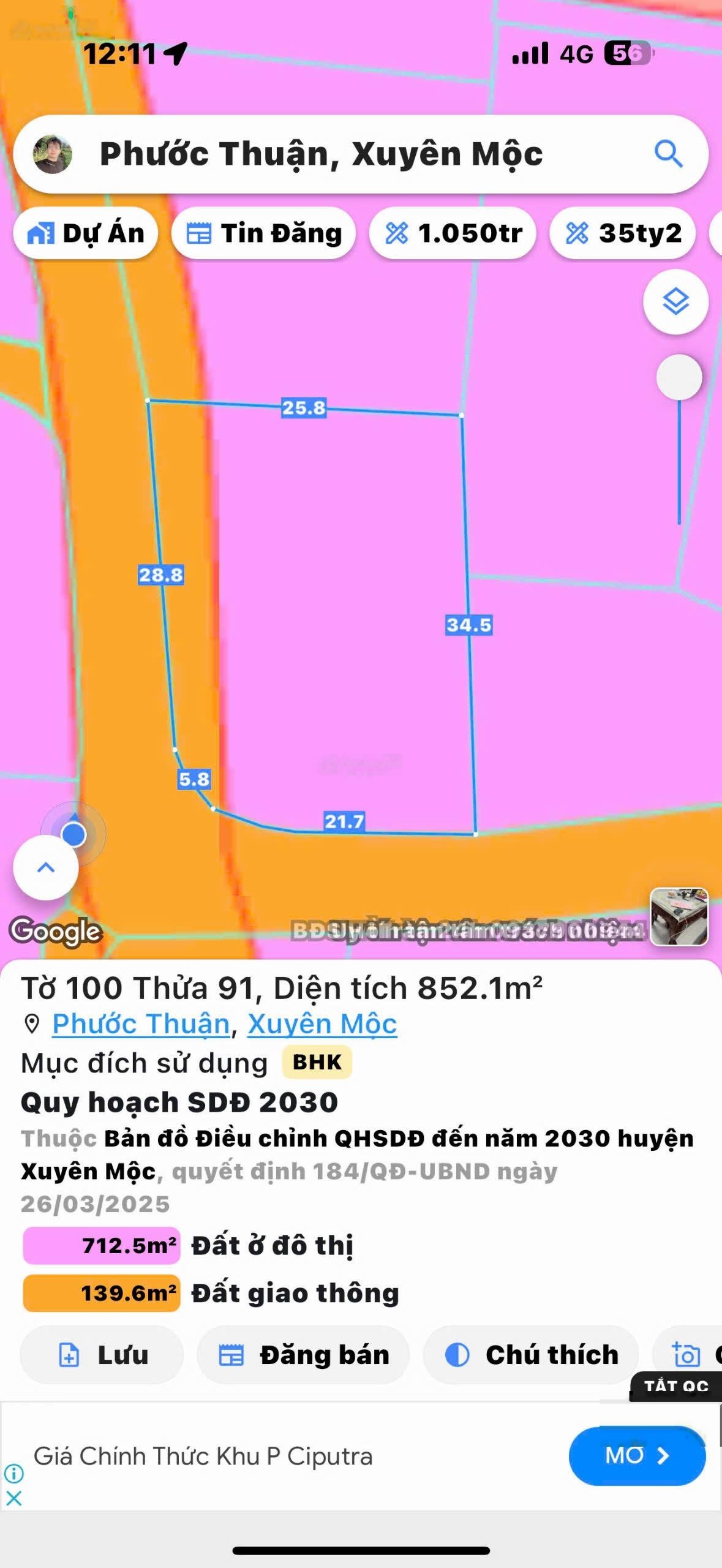Save the parcel with Lưu
The width and height of the screenshot is (722, 1568).
(102, 1355)
